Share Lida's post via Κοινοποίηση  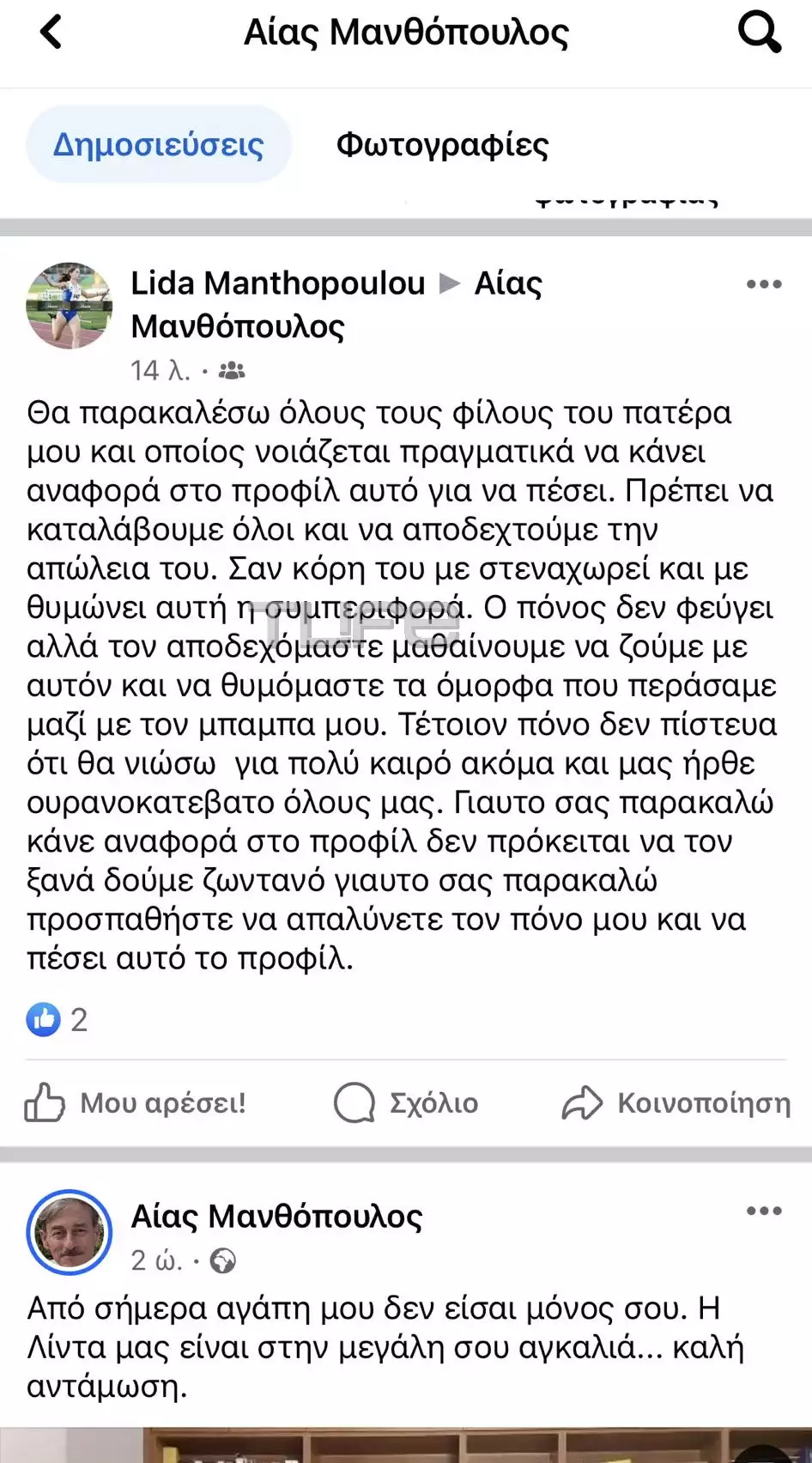click(x=676, y=1102)
